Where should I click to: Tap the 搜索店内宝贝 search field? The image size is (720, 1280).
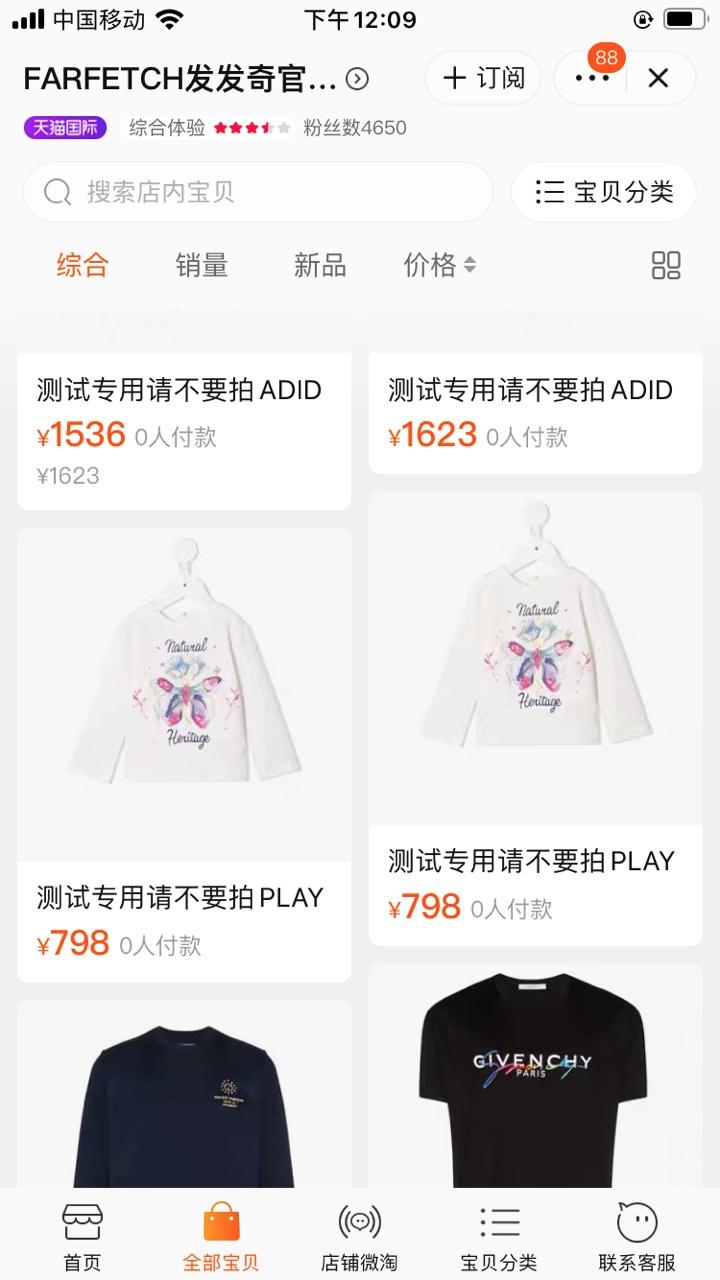tap(250, 192)
